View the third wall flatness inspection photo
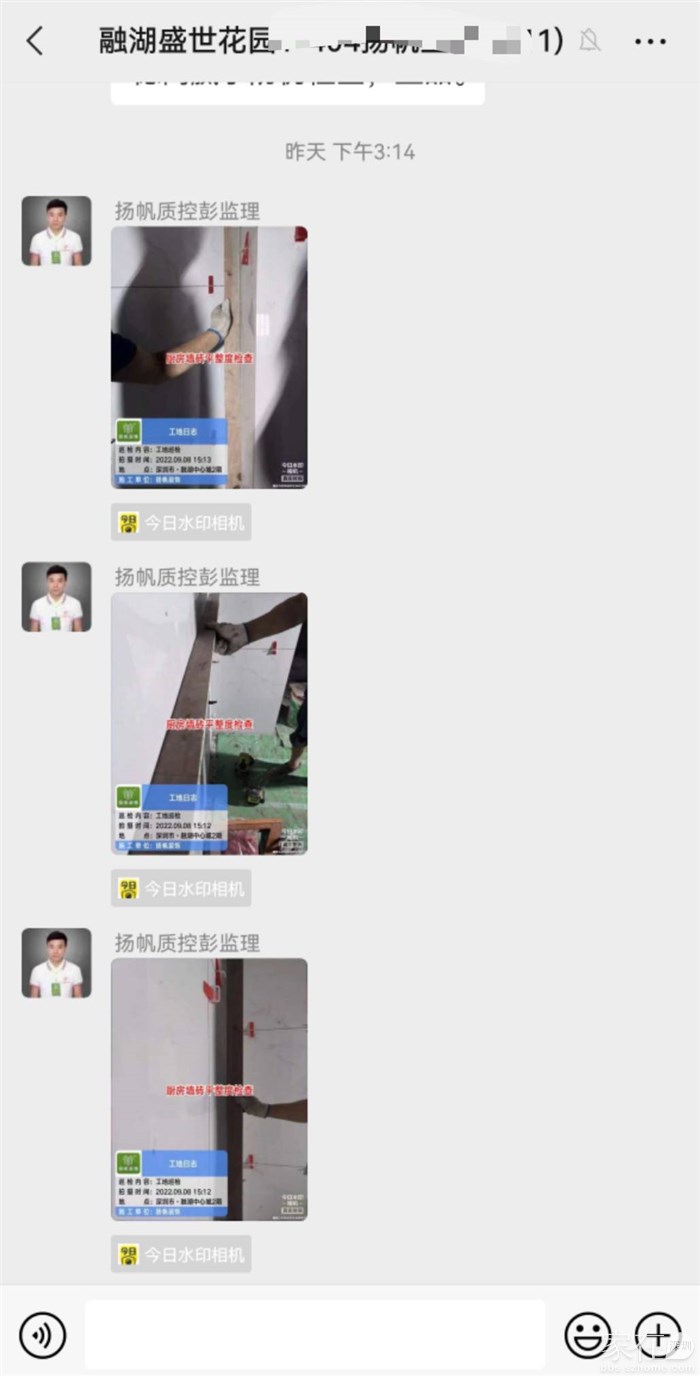700x1376 pixels. pyautogui.click(x=209, y=1089)
